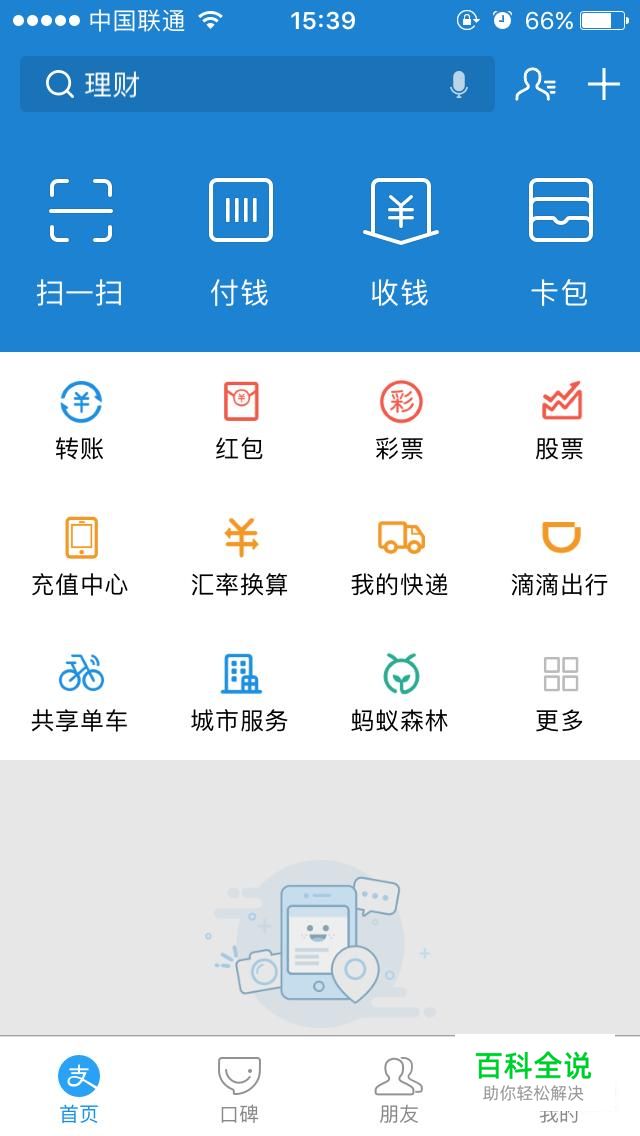The image size is (640, 1136).
Task: Open 付钱 payment code
Action: tap(240, 238)
